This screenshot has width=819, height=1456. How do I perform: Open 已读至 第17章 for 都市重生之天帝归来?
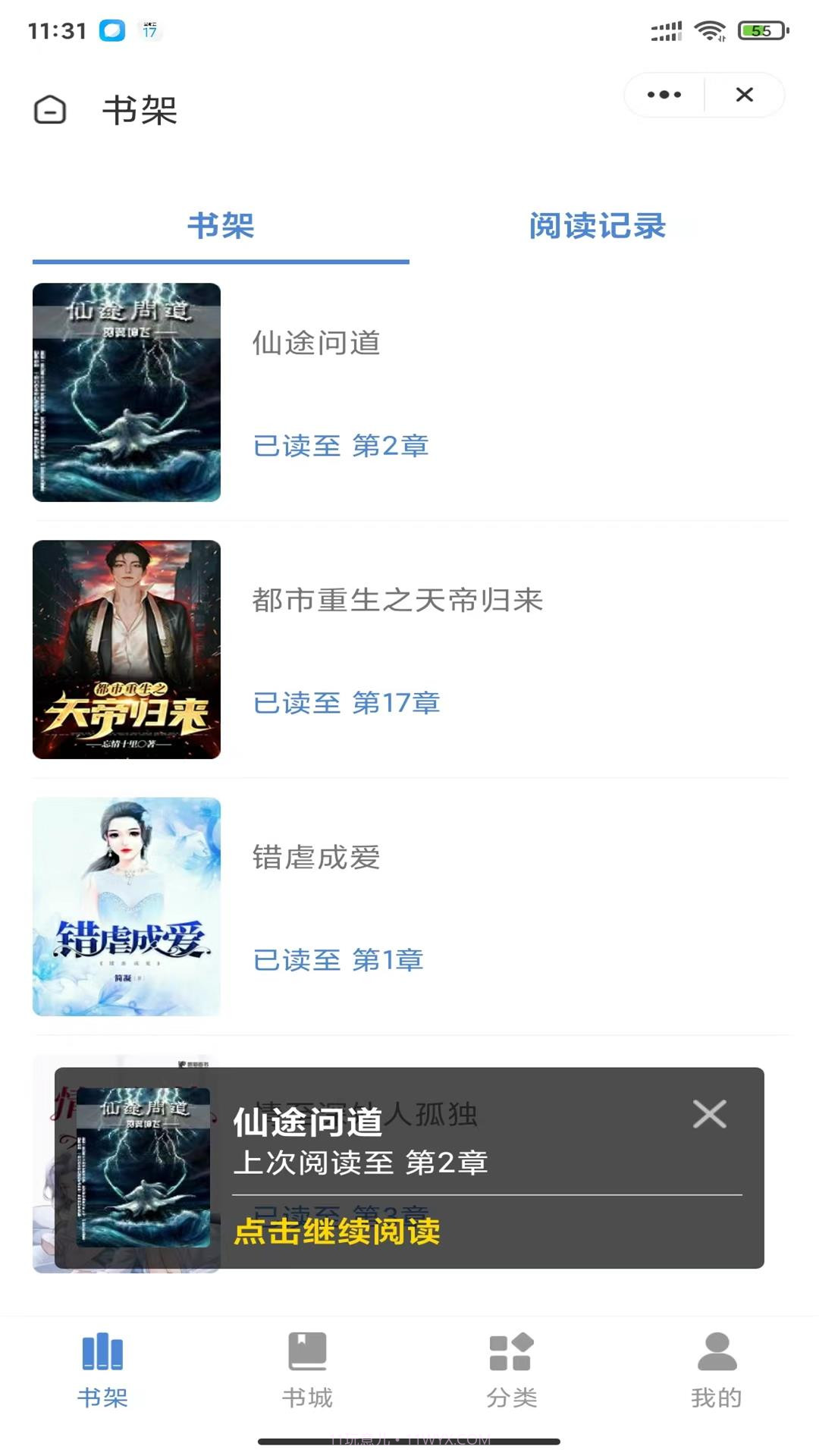346,703
